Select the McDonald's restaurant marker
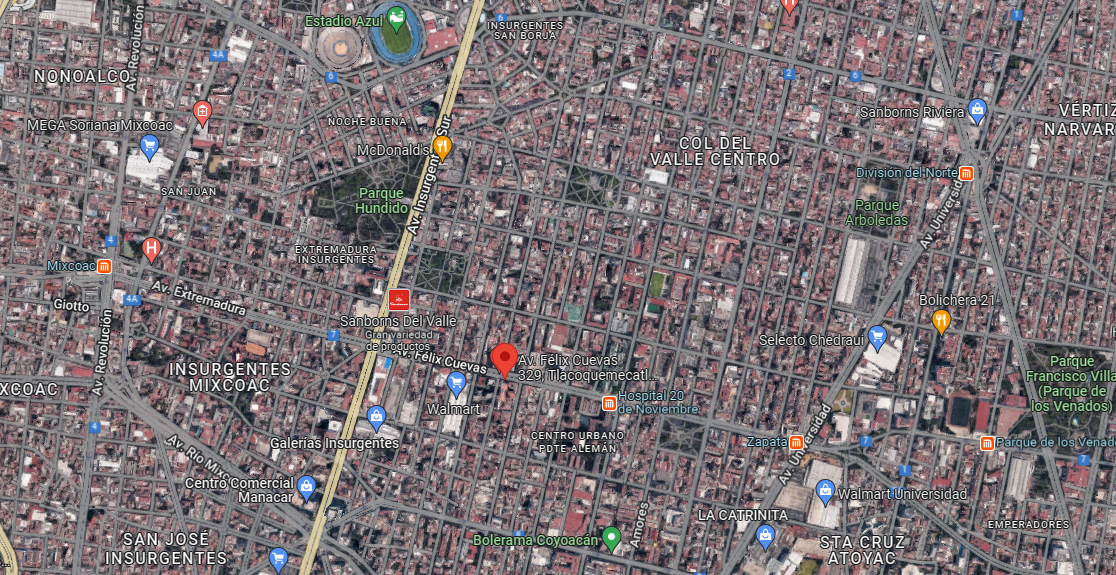 442,149
